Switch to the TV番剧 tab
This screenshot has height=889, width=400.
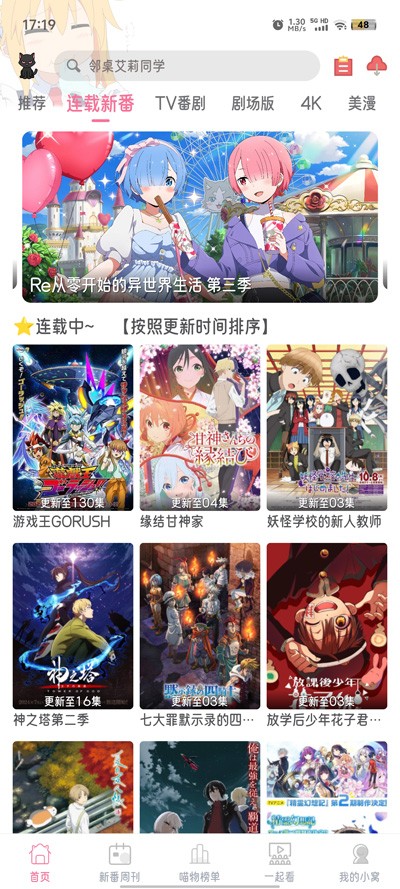180,104
